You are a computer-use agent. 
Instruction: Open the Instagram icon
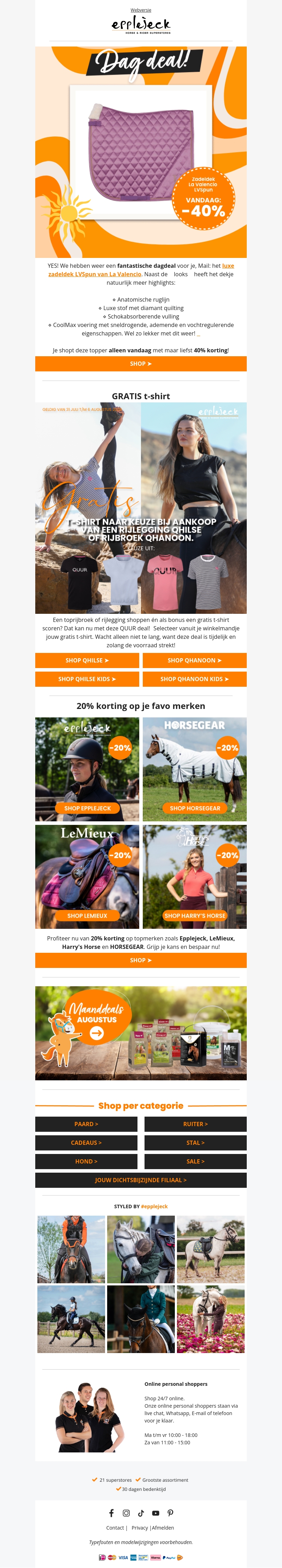pos(126,1513)
